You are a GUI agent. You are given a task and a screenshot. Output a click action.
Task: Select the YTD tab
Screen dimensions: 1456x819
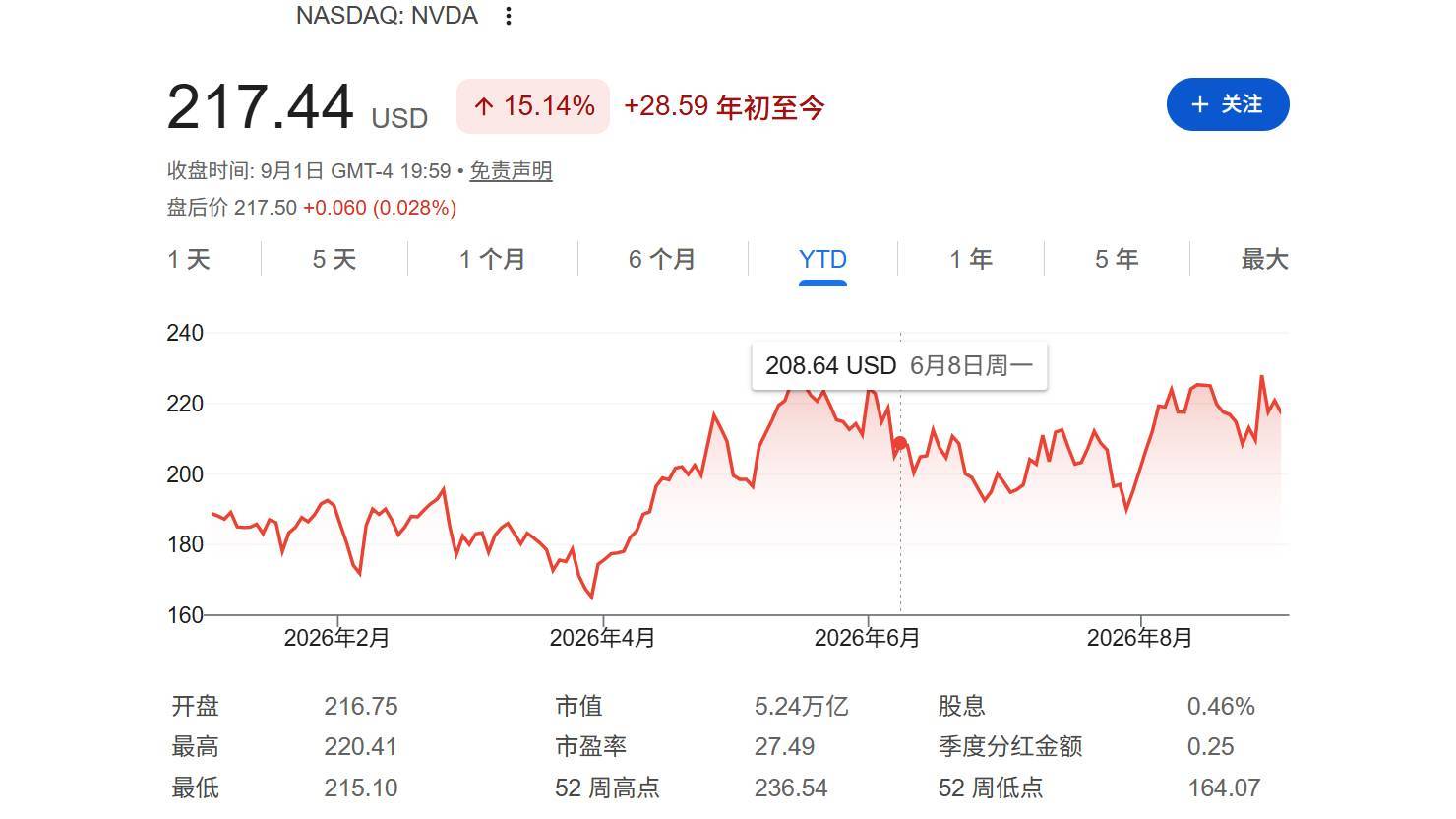(822, 260)
